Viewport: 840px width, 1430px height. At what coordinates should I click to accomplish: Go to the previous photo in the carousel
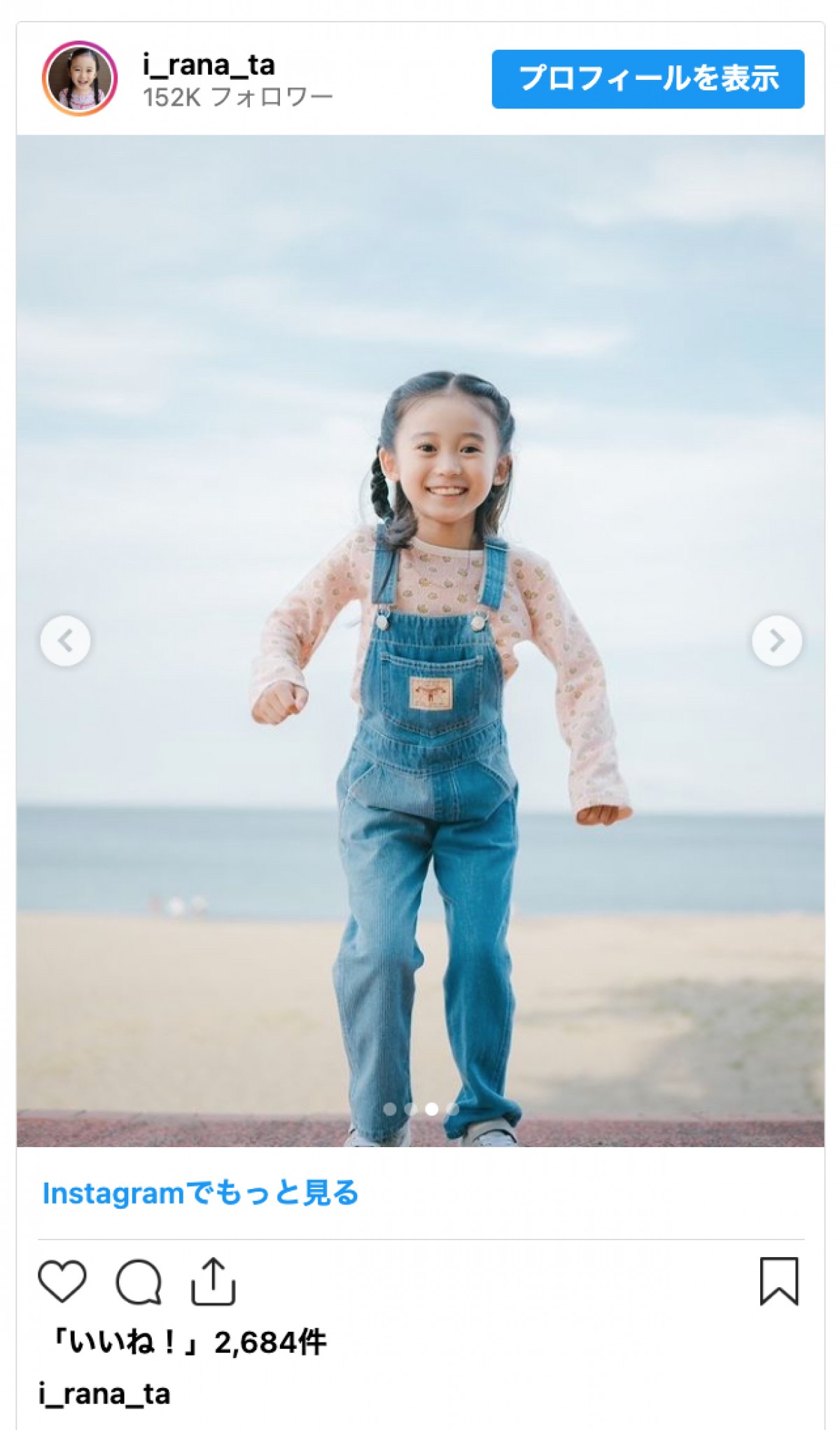pos(65,640)
